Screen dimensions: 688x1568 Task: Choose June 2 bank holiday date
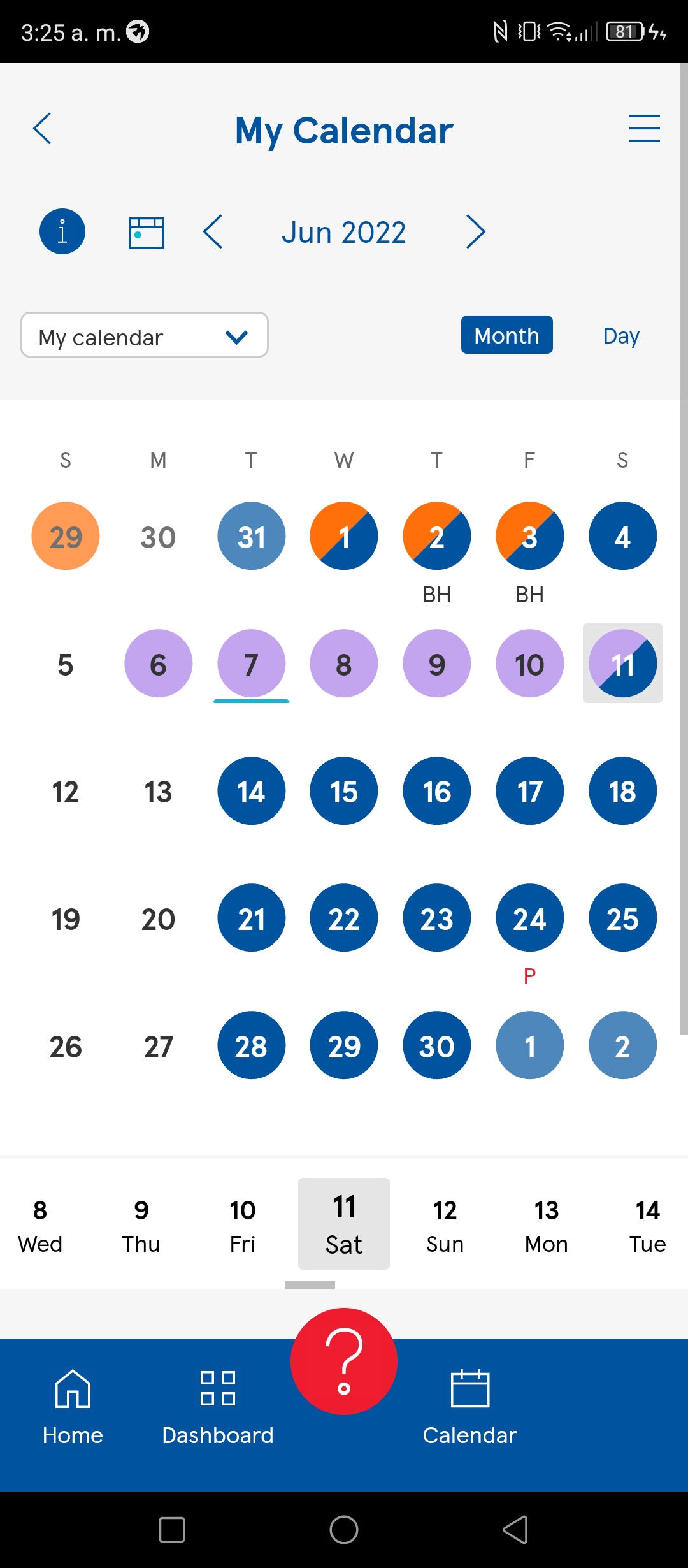437,537
